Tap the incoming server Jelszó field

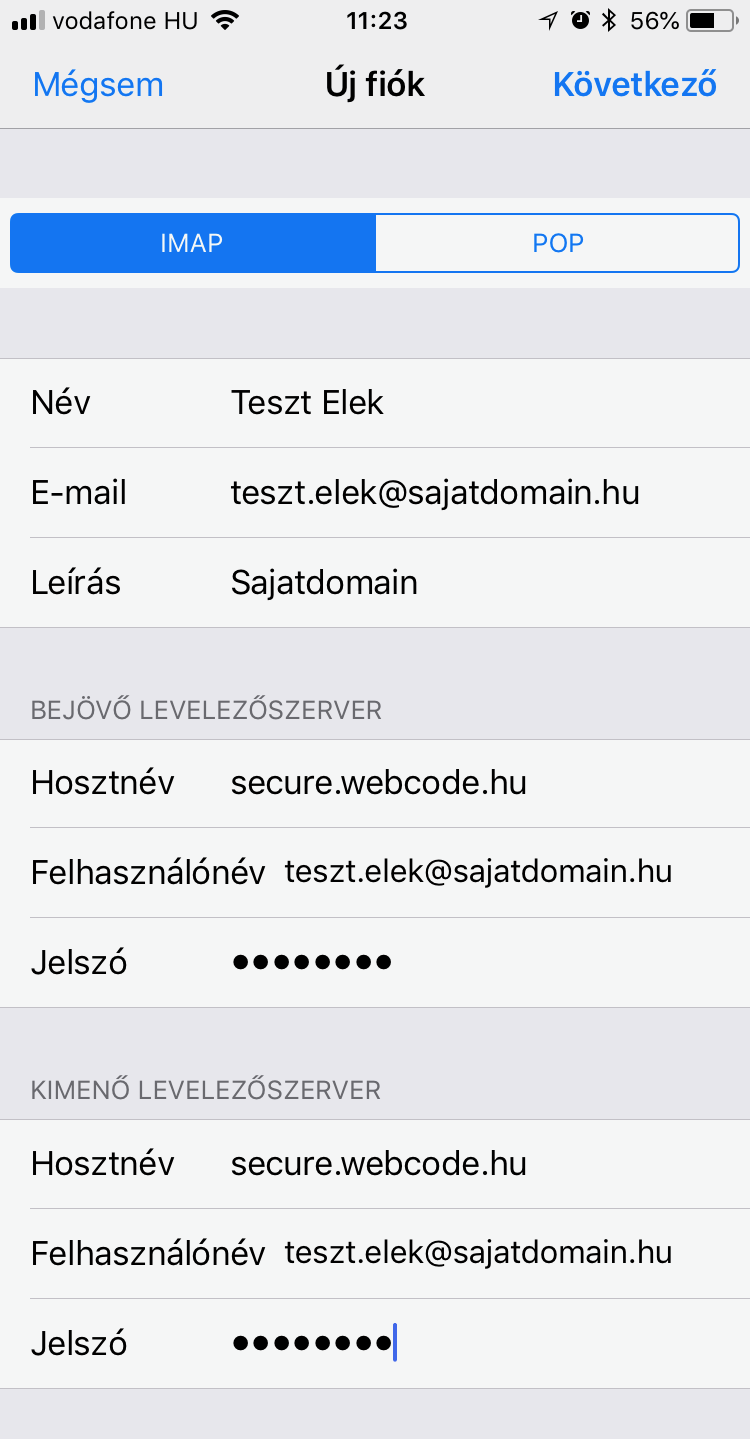(x=375, y=963)
